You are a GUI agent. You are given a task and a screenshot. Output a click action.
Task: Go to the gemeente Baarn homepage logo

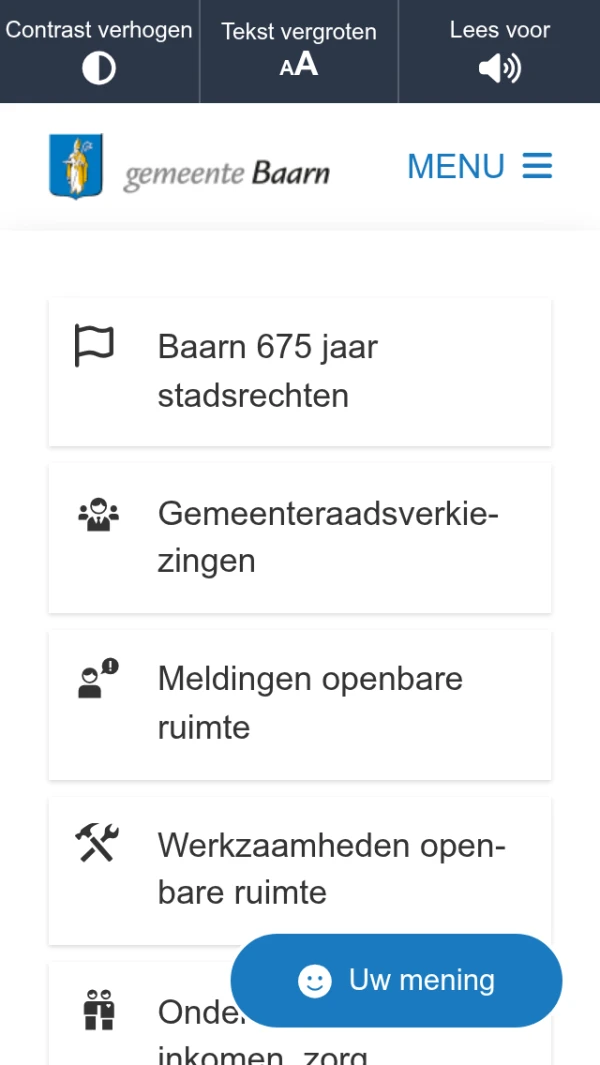[x=189, y=167]
